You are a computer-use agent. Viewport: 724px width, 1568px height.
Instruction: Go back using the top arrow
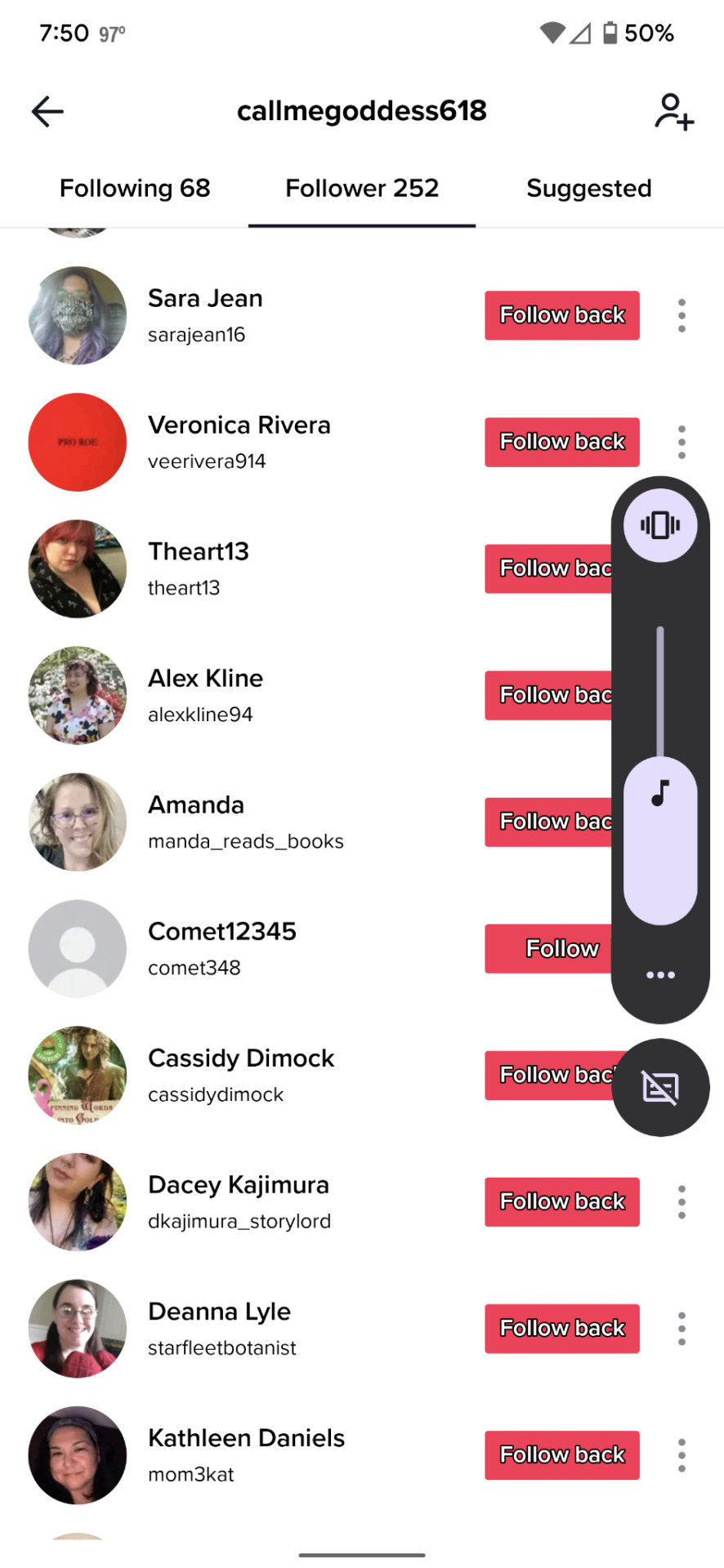[47, 112]
